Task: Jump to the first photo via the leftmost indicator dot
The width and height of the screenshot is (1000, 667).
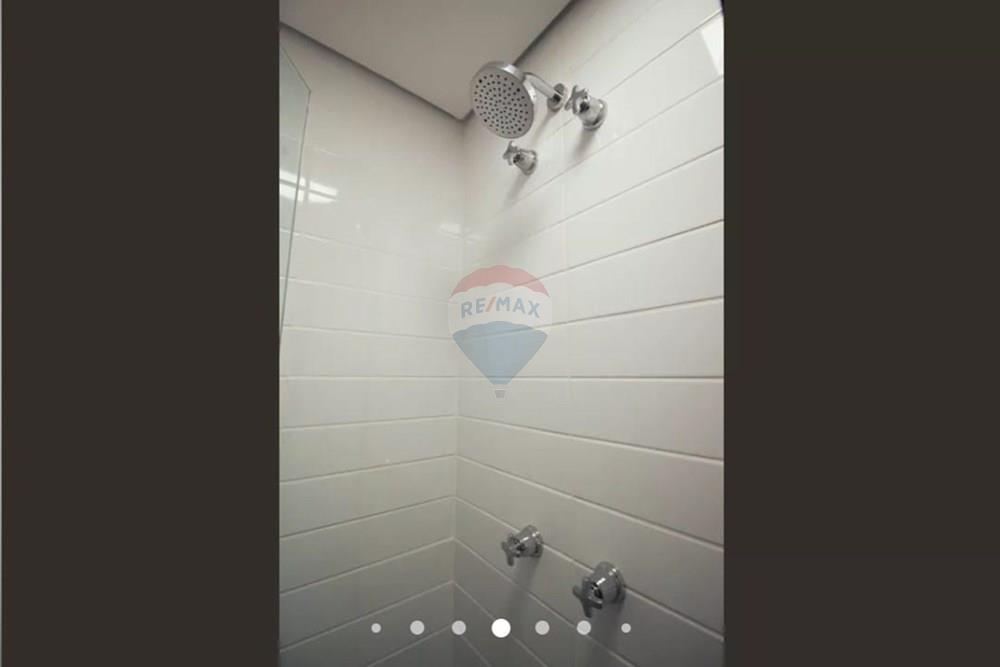Action: point(376,628)
